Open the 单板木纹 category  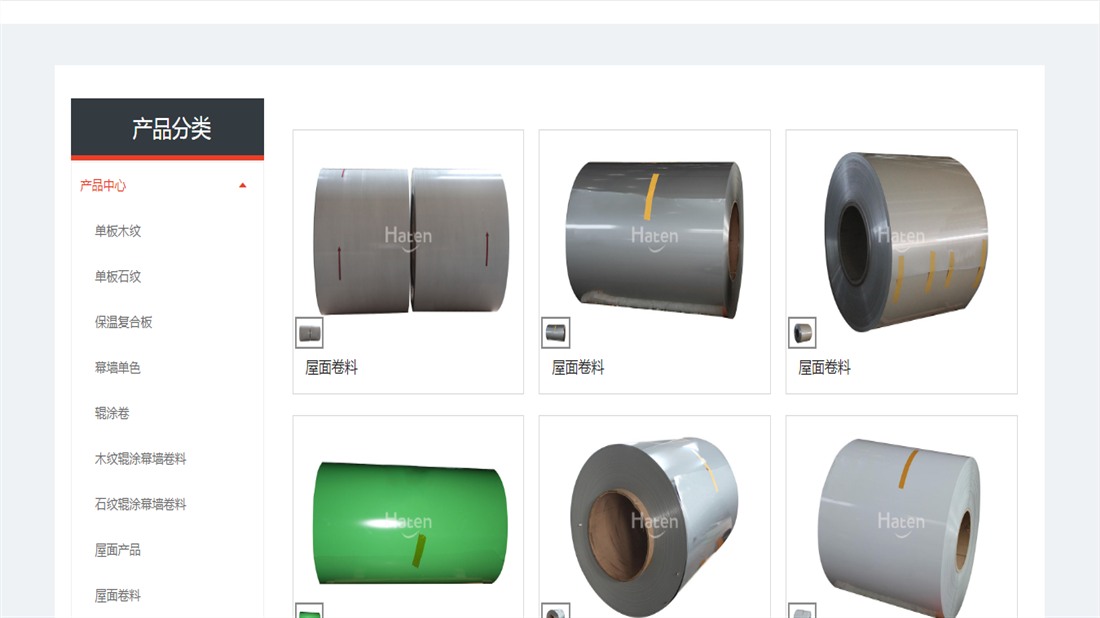[118, 231]
